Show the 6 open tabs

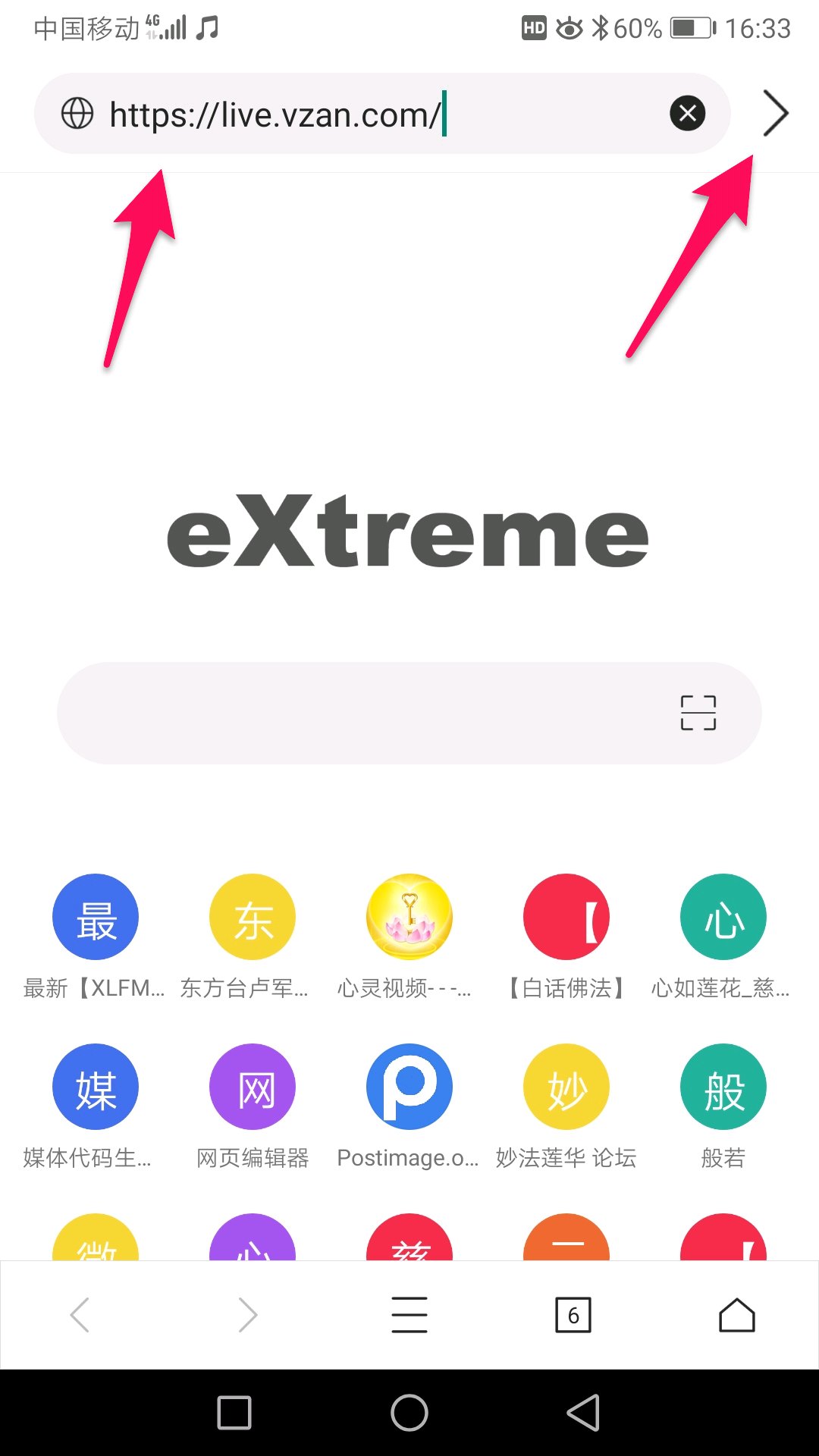573,1315
